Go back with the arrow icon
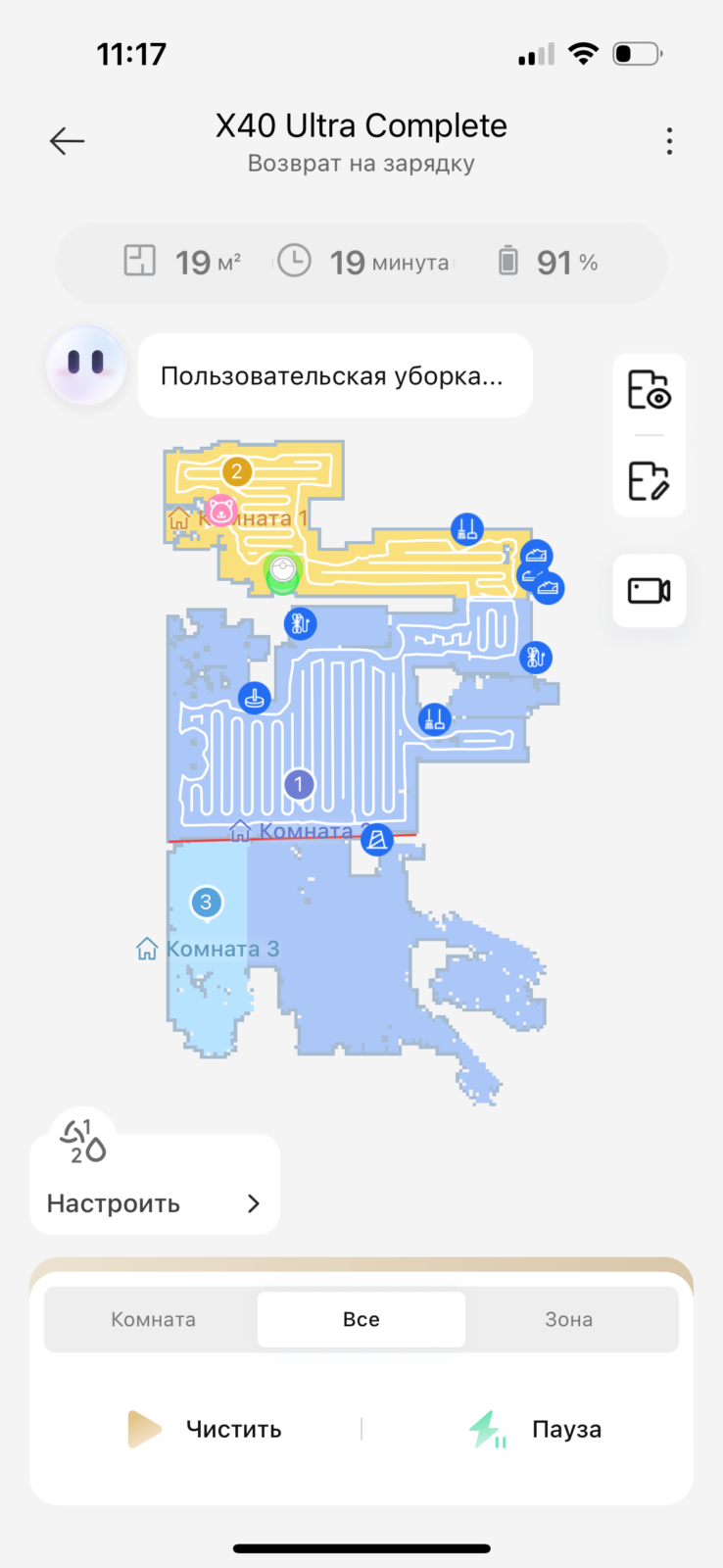723x1568 pixels. point(68,141)
